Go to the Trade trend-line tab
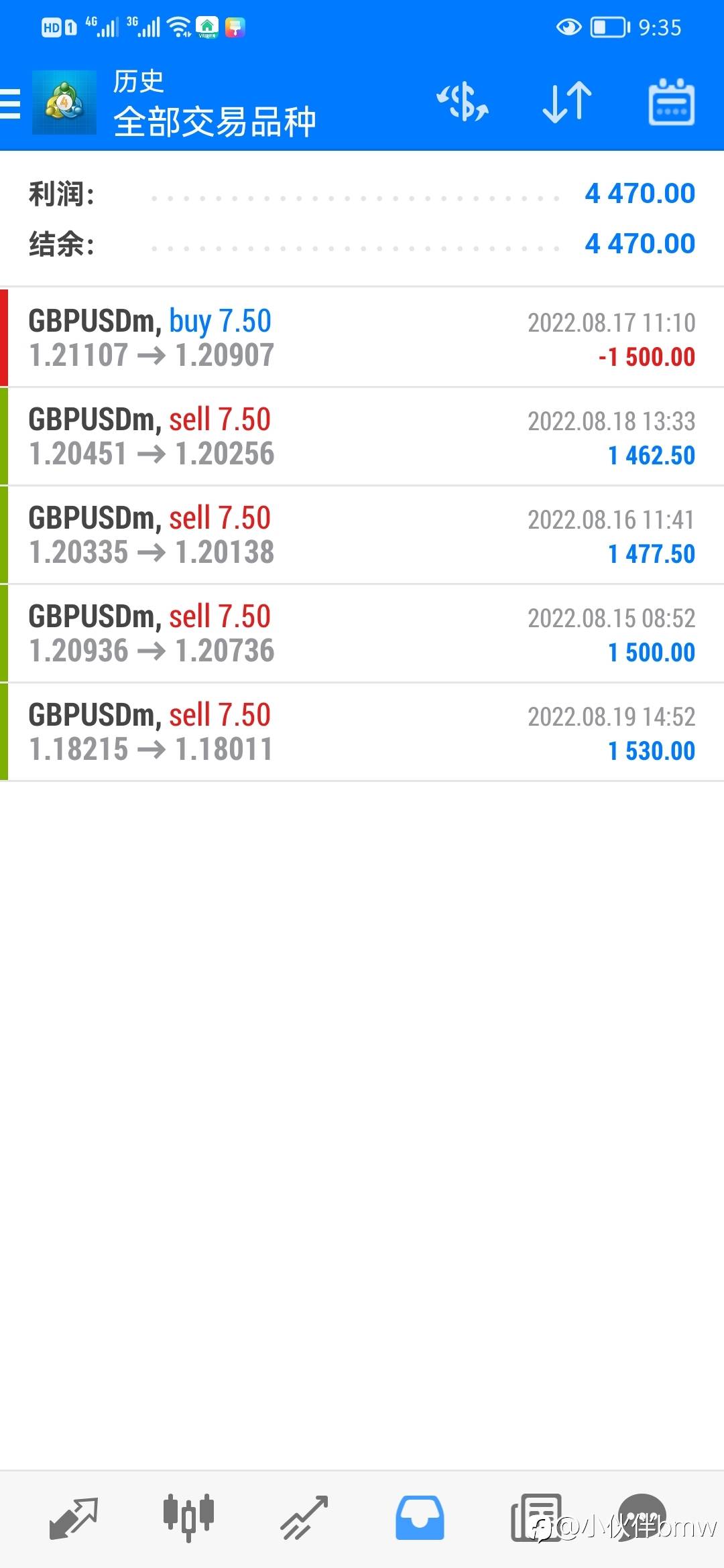 304,1518
